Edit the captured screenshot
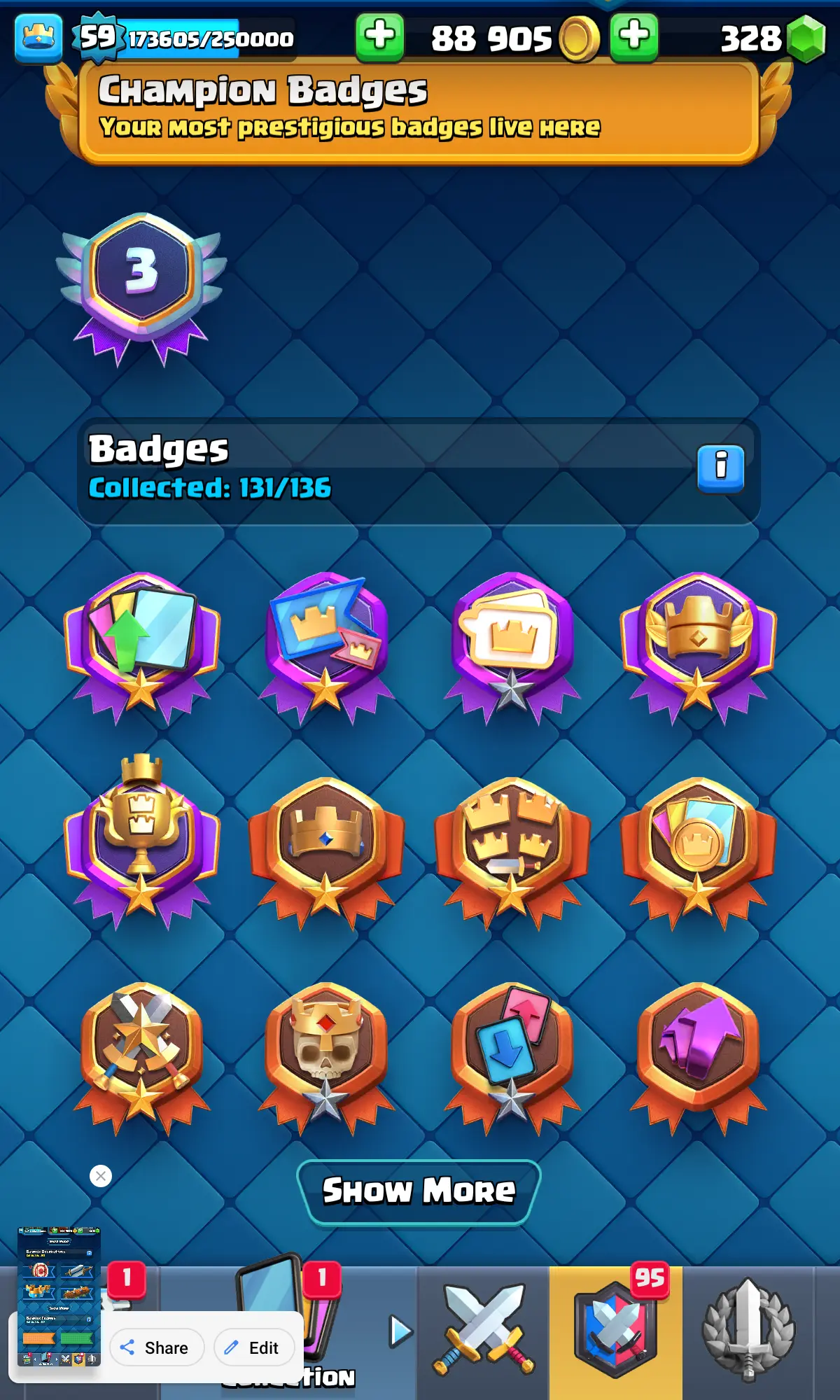 click(x=253, y=1347)
